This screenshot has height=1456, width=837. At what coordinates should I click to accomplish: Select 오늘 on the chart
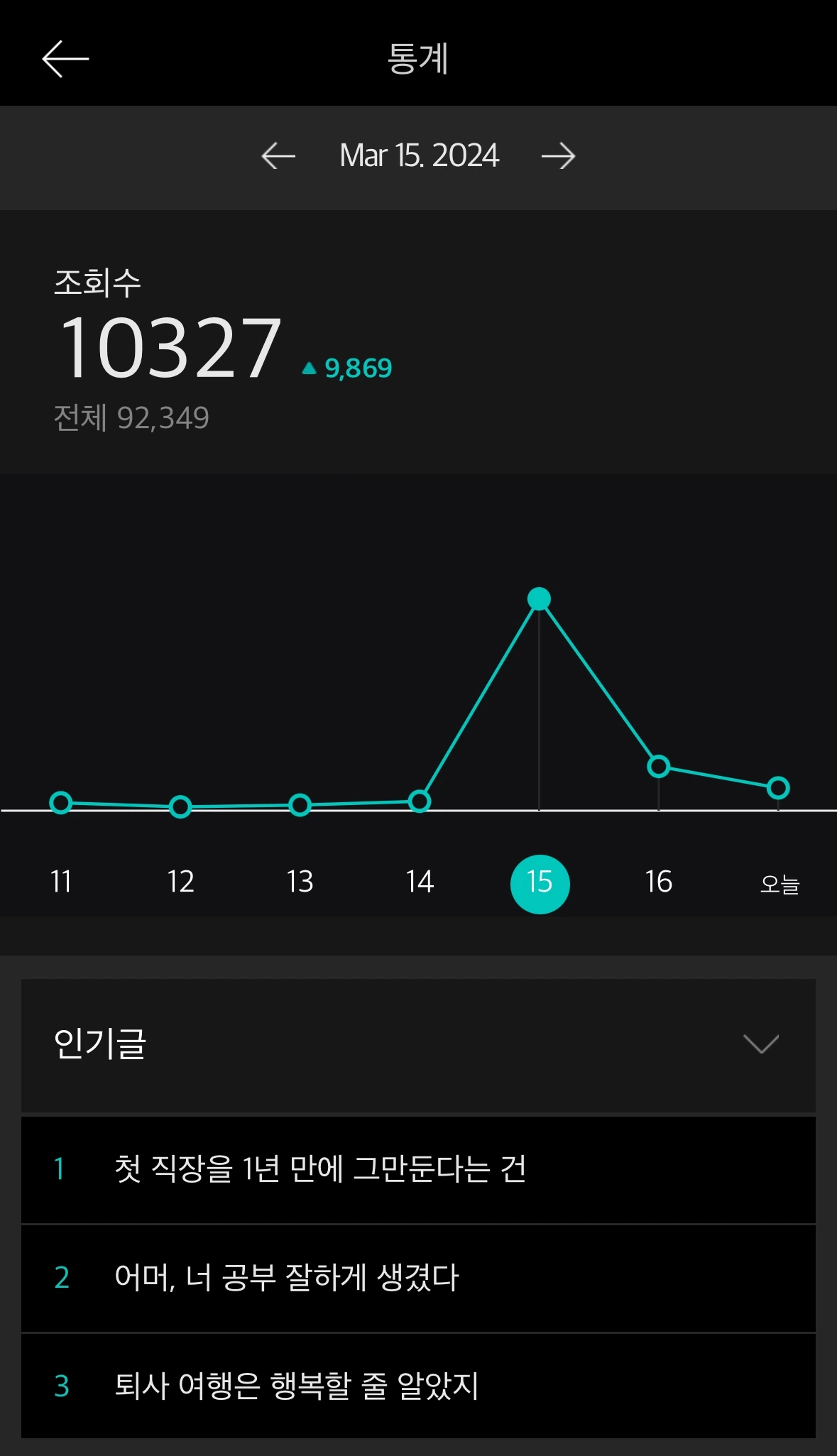tap(779, 884)
